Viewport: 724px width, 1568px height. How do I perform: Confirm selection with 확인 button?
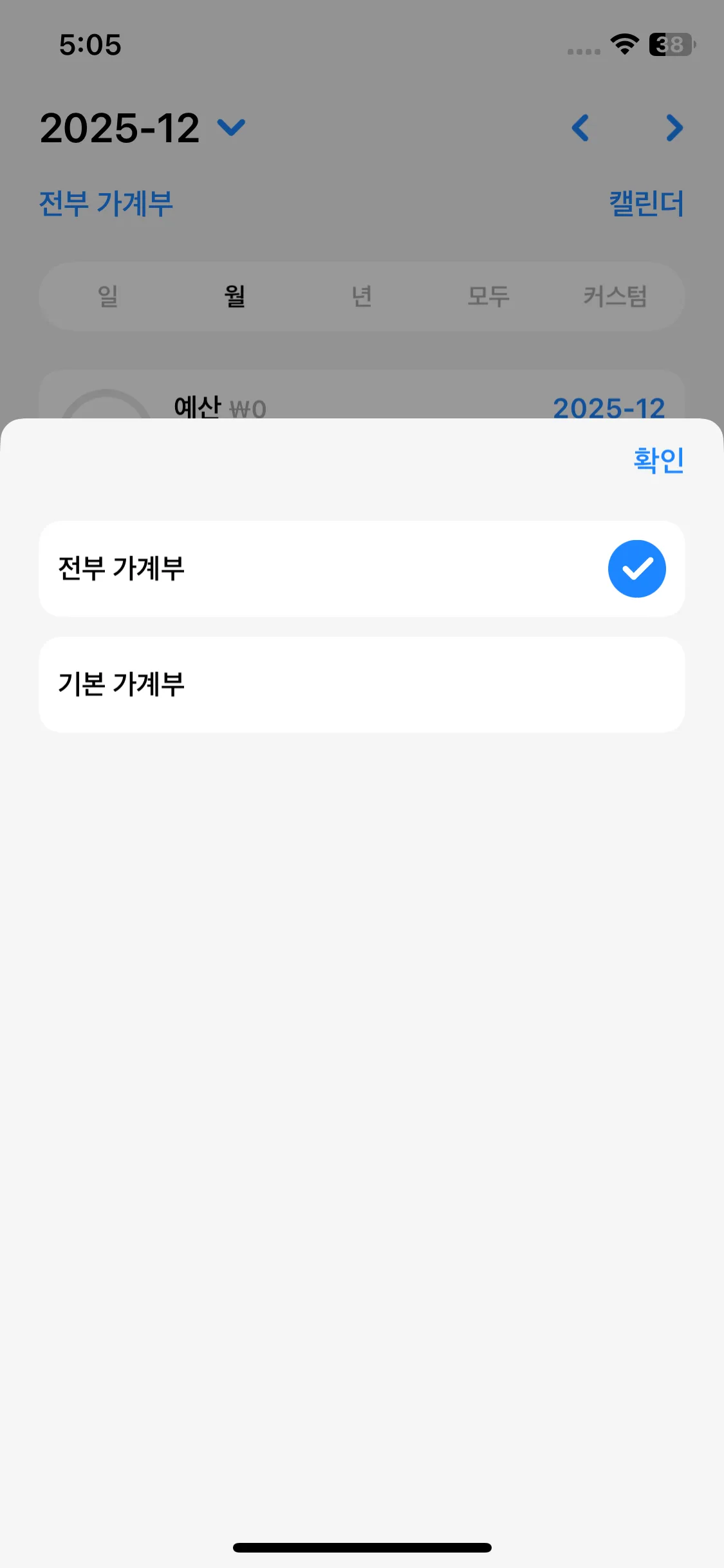click(658, 460)
